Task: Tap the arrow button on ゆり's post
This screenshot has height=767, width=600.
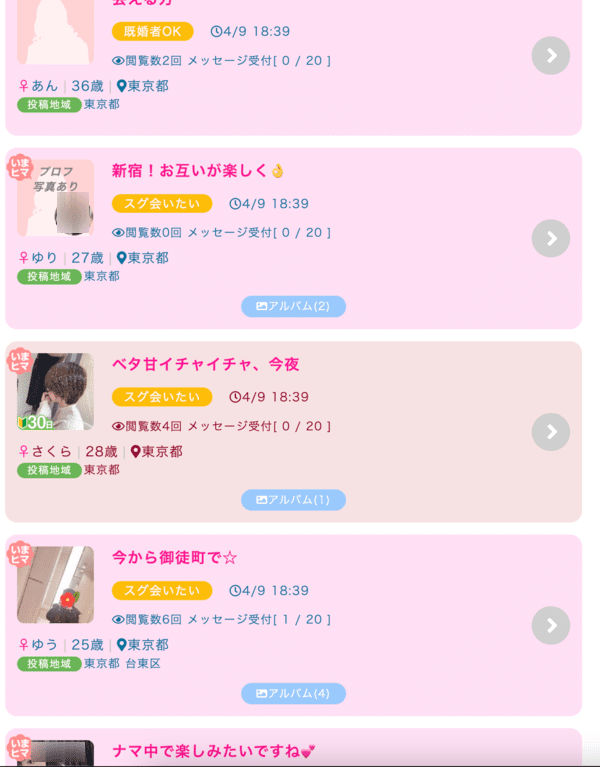Action: [550, 238]
